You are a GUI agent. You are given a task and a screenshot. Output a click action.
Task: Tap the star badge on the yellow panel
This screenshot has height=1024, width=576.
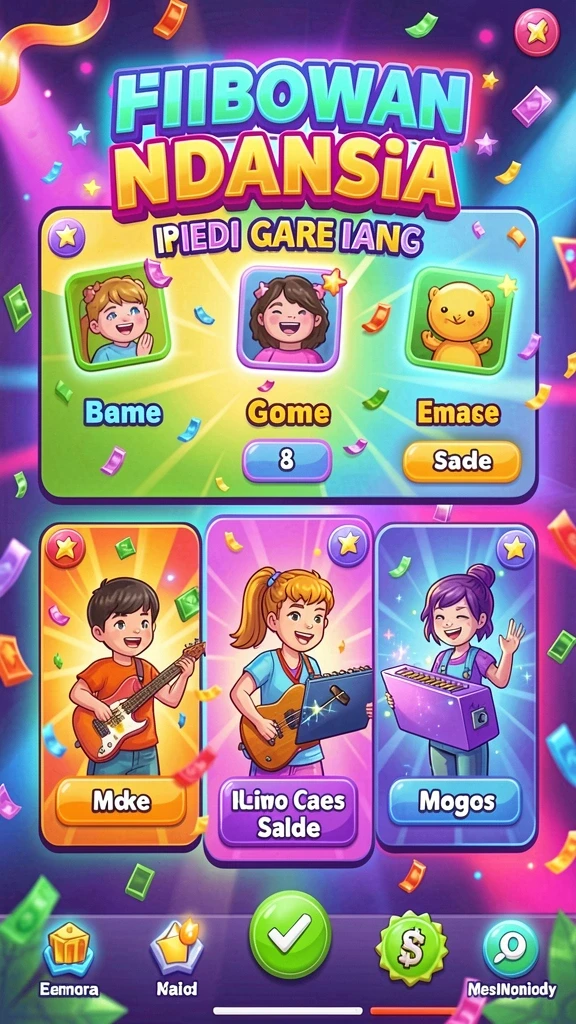pos(67,235)
